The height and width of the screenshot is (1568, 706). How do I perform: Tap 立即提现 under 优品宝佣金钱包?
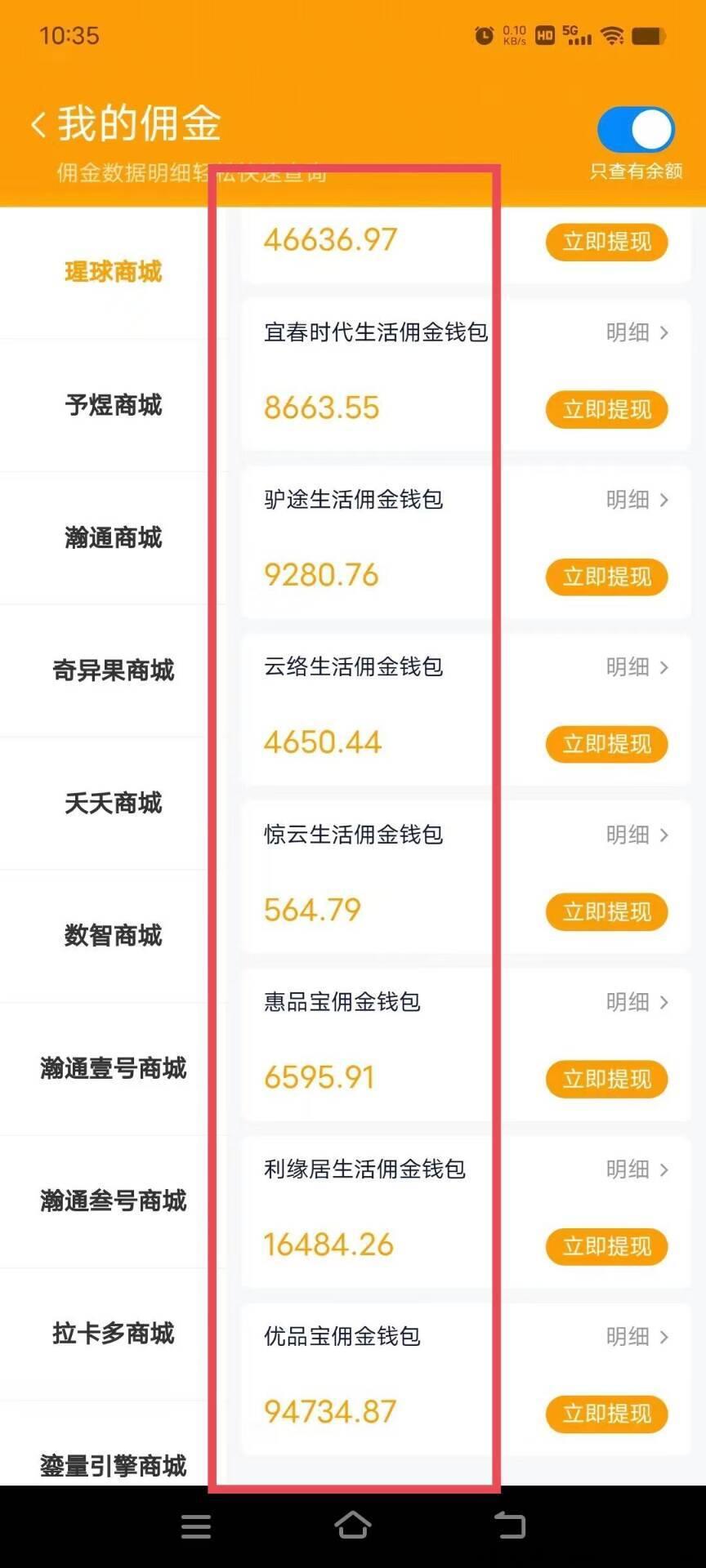coord(606,1414)
